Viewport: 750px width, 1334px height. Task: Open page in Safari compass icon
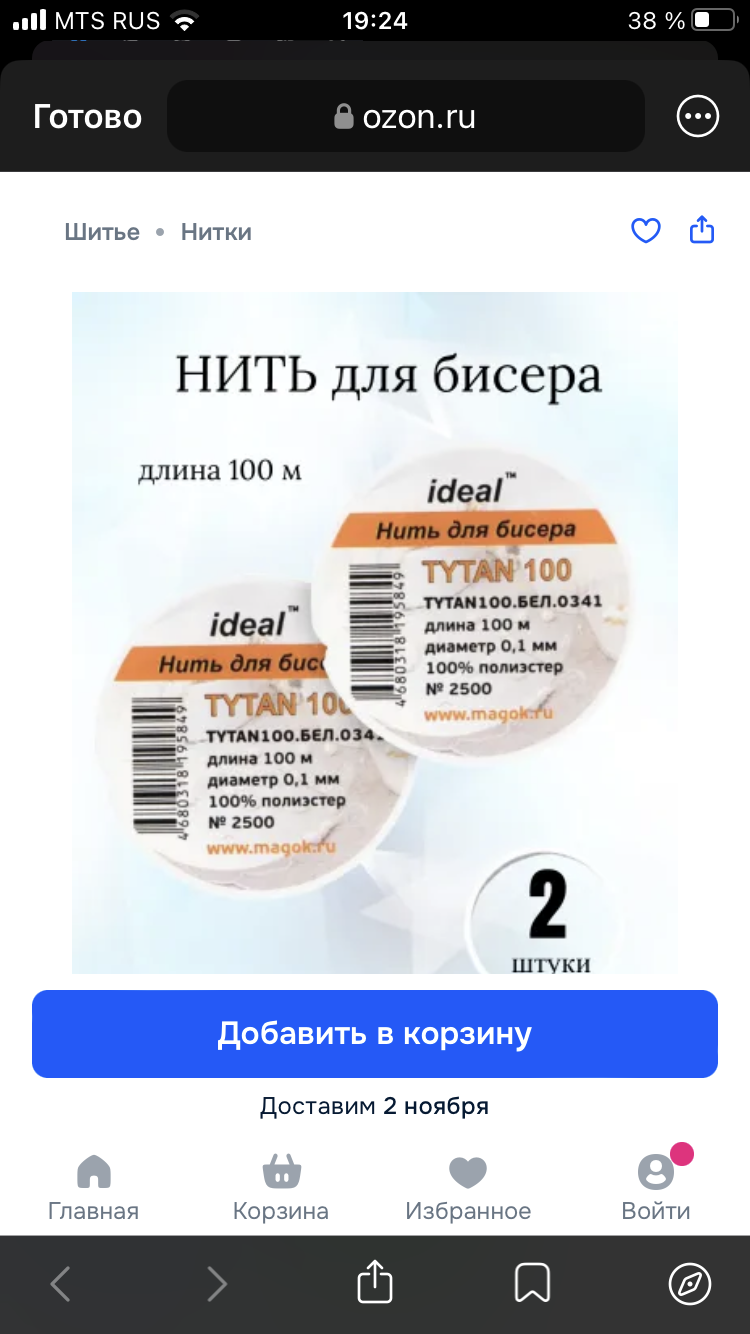click(x=689, y=1283)
